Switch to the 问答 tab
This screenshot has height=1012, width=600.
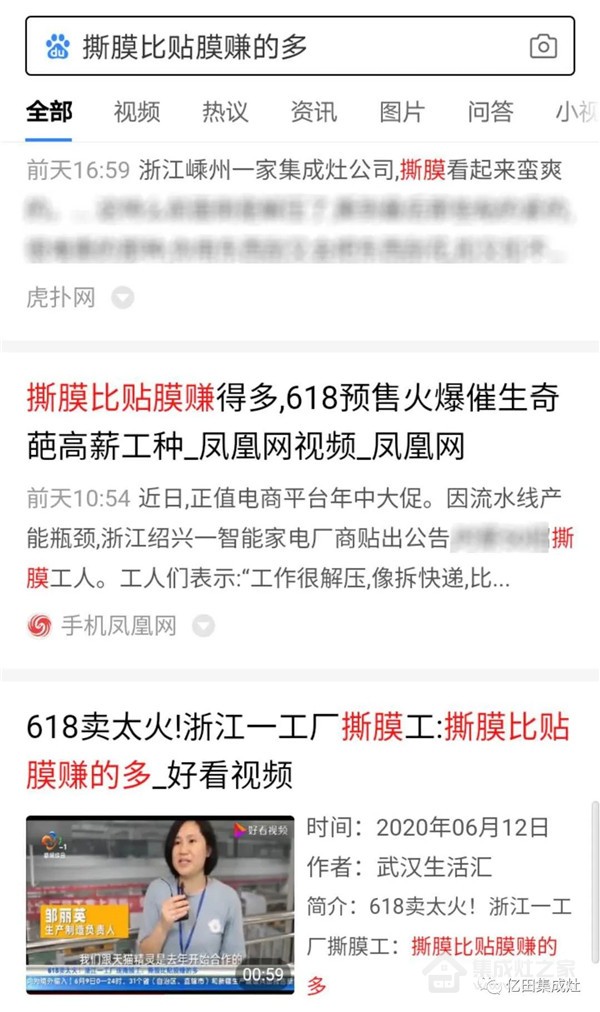tap(490, 111)
